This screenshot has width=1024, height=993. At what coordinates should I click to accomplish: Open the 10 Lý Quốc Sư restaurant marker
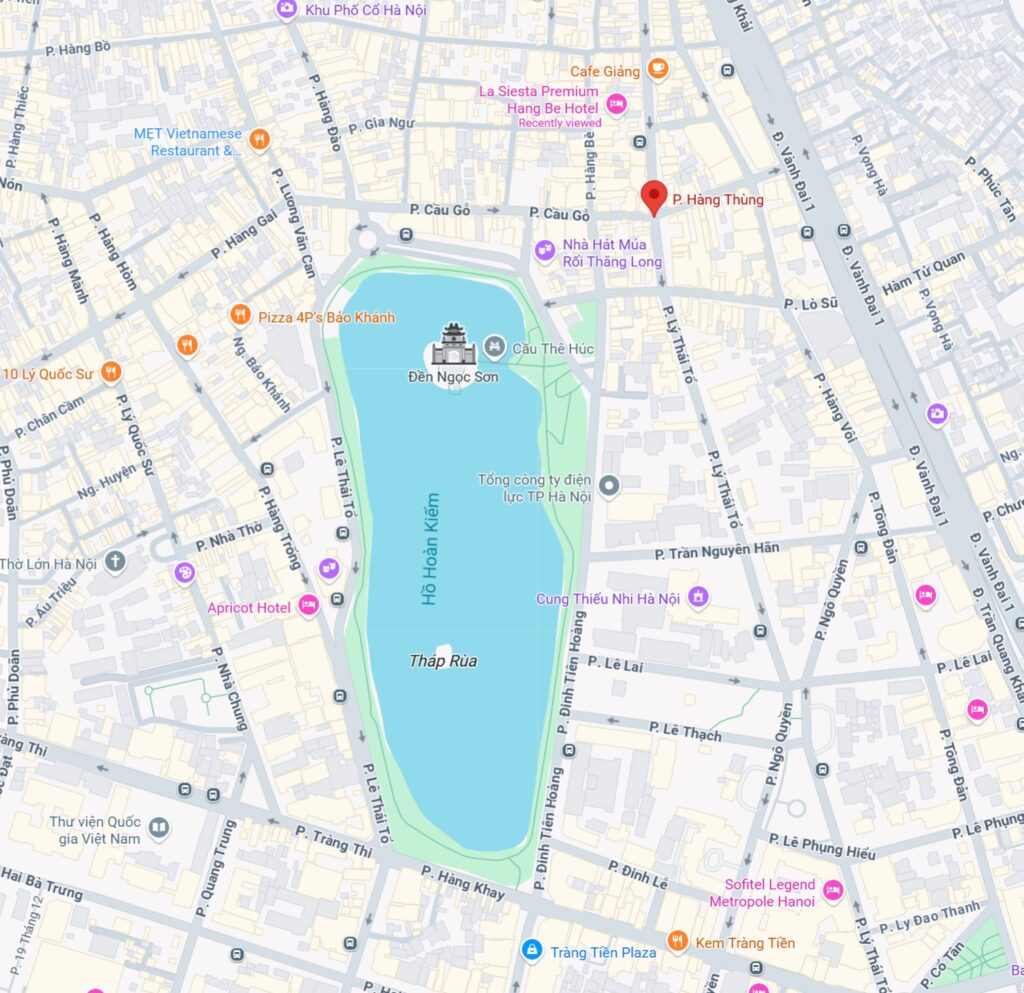[x=110, y=373]
